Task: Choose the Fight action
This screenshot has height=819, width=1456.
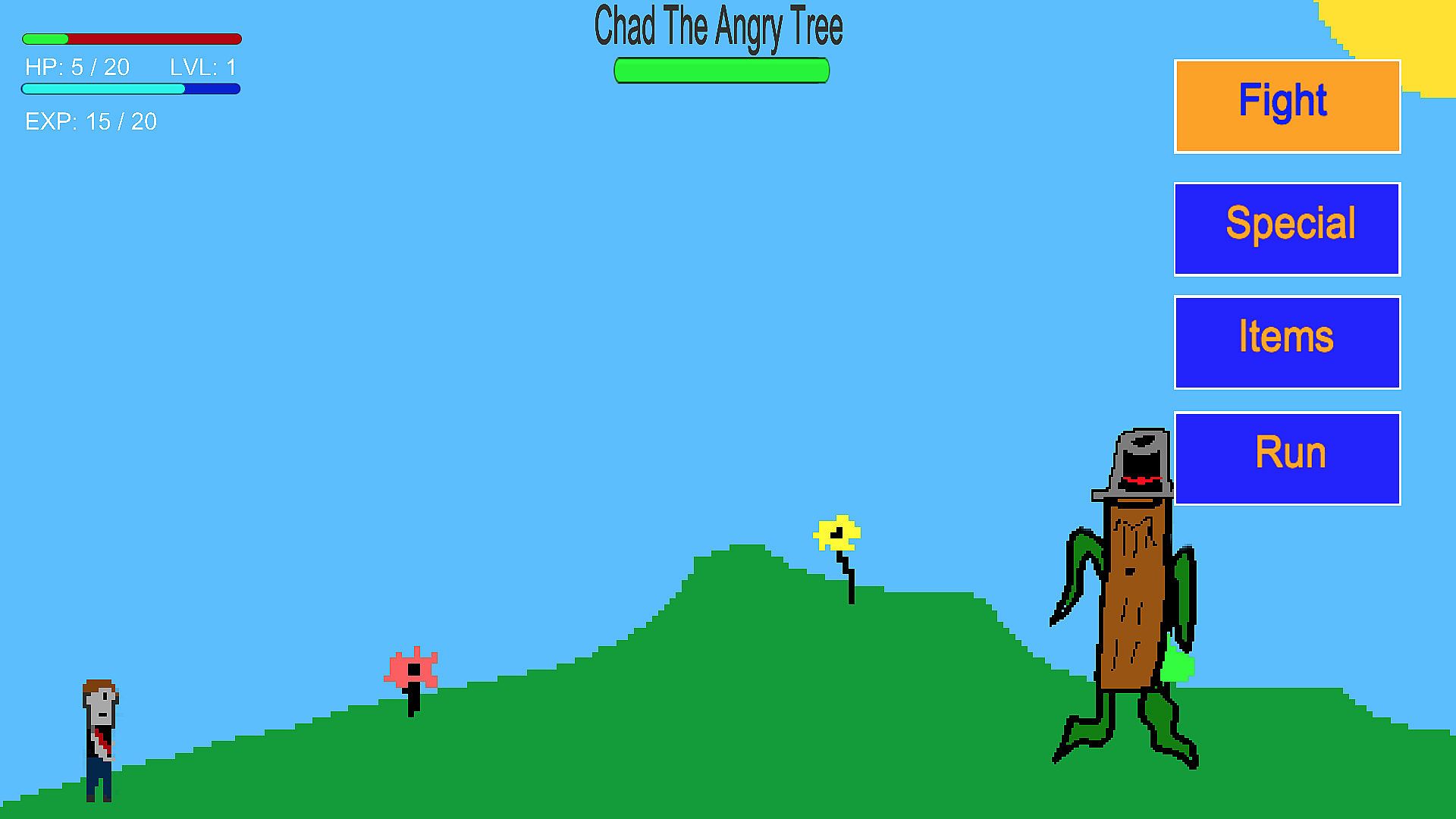Action: [x=1287, y=106]
